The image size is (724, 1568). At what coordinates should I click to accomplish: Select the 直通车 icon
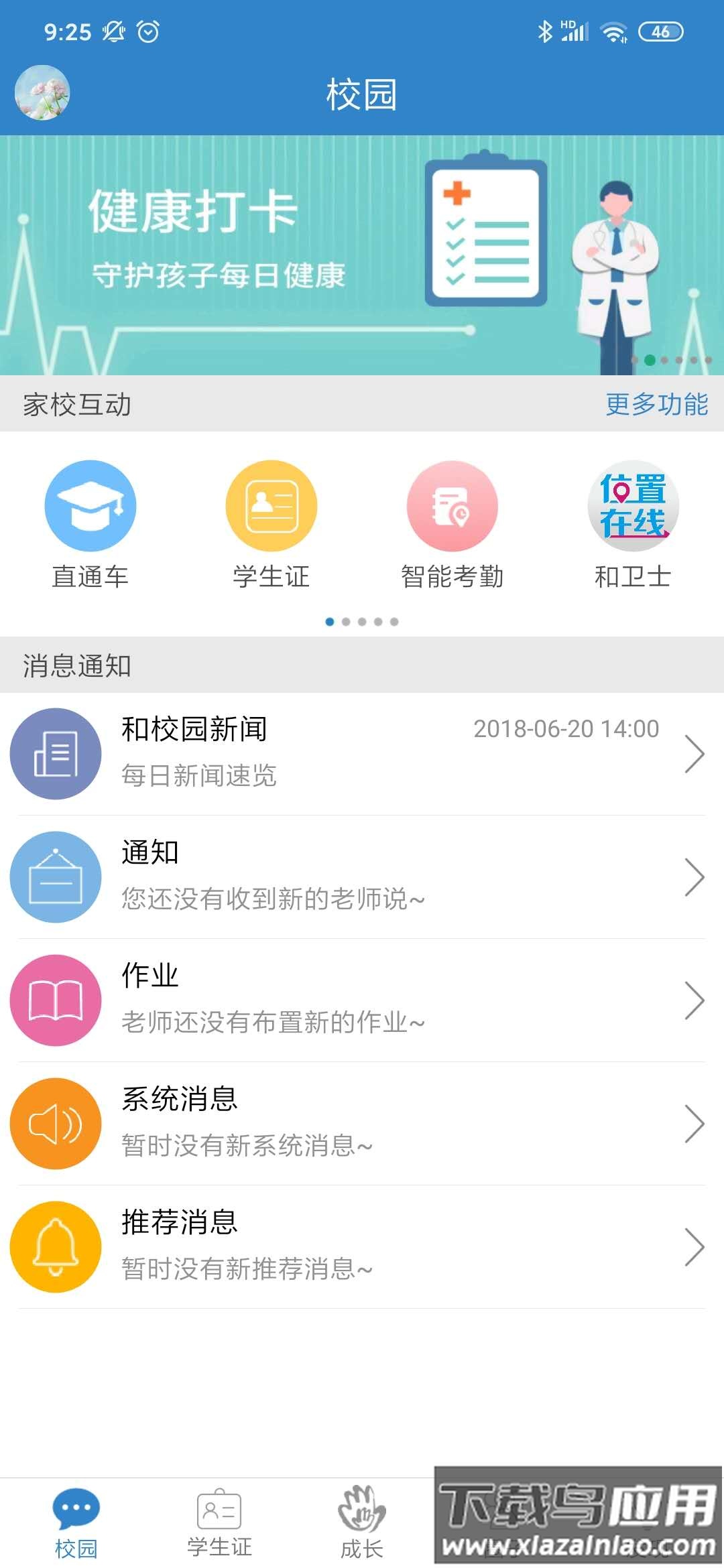click(90, 506)
